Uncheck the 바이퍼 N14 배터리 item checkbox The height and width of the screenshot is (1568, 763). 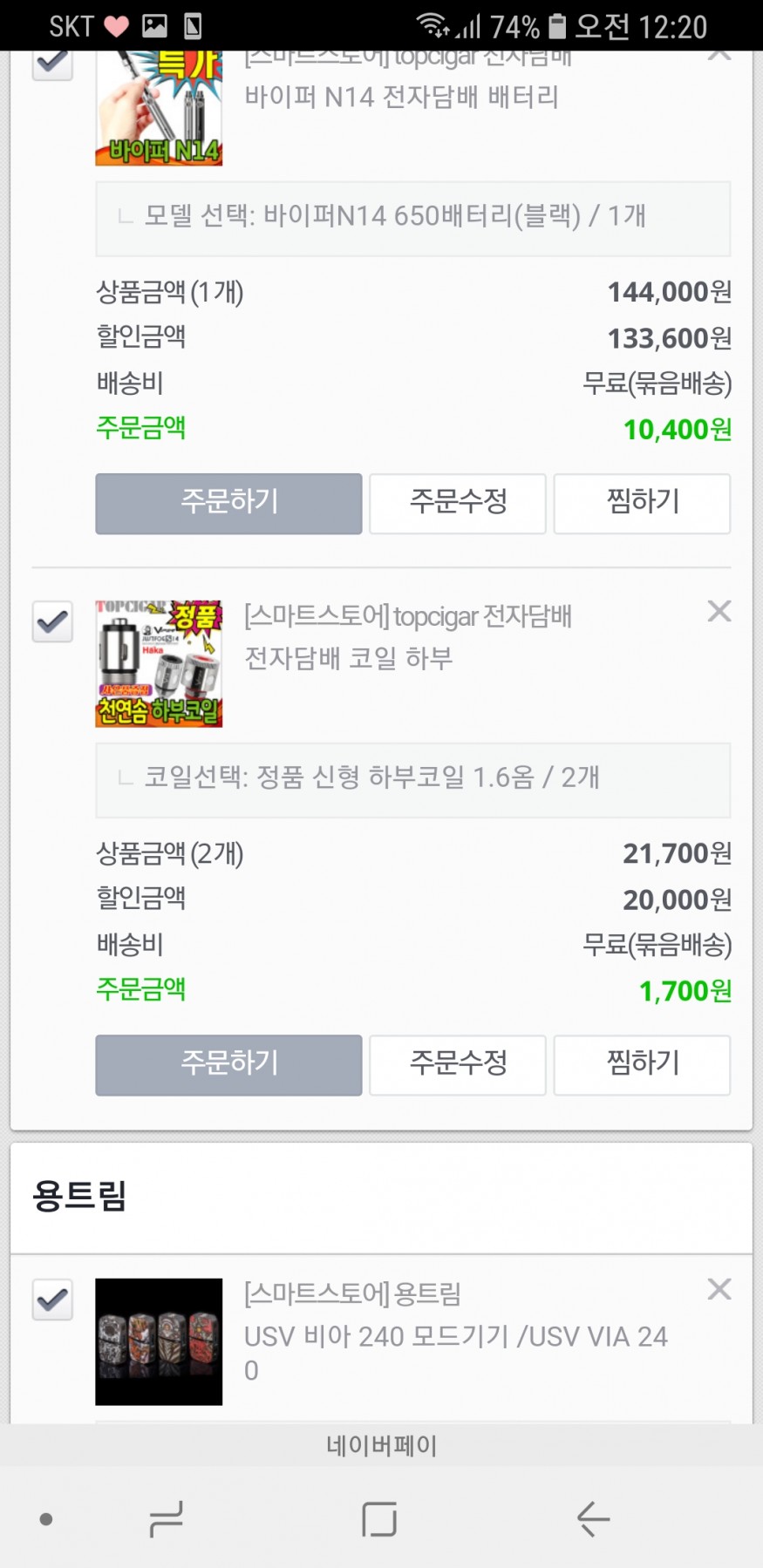(x=52, y=64)
